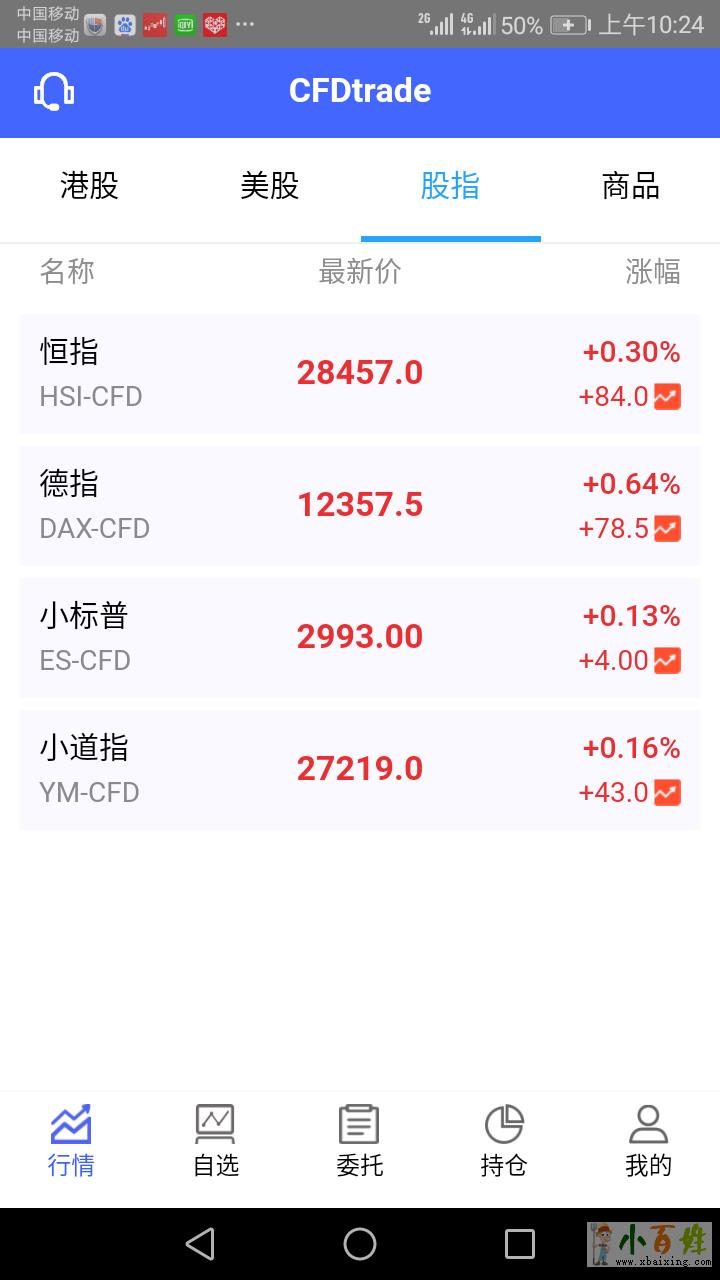Image resolution: width=720 pixels, height=1280 pixels.
Task: Tap the system home button
Action: (360, 1244)
